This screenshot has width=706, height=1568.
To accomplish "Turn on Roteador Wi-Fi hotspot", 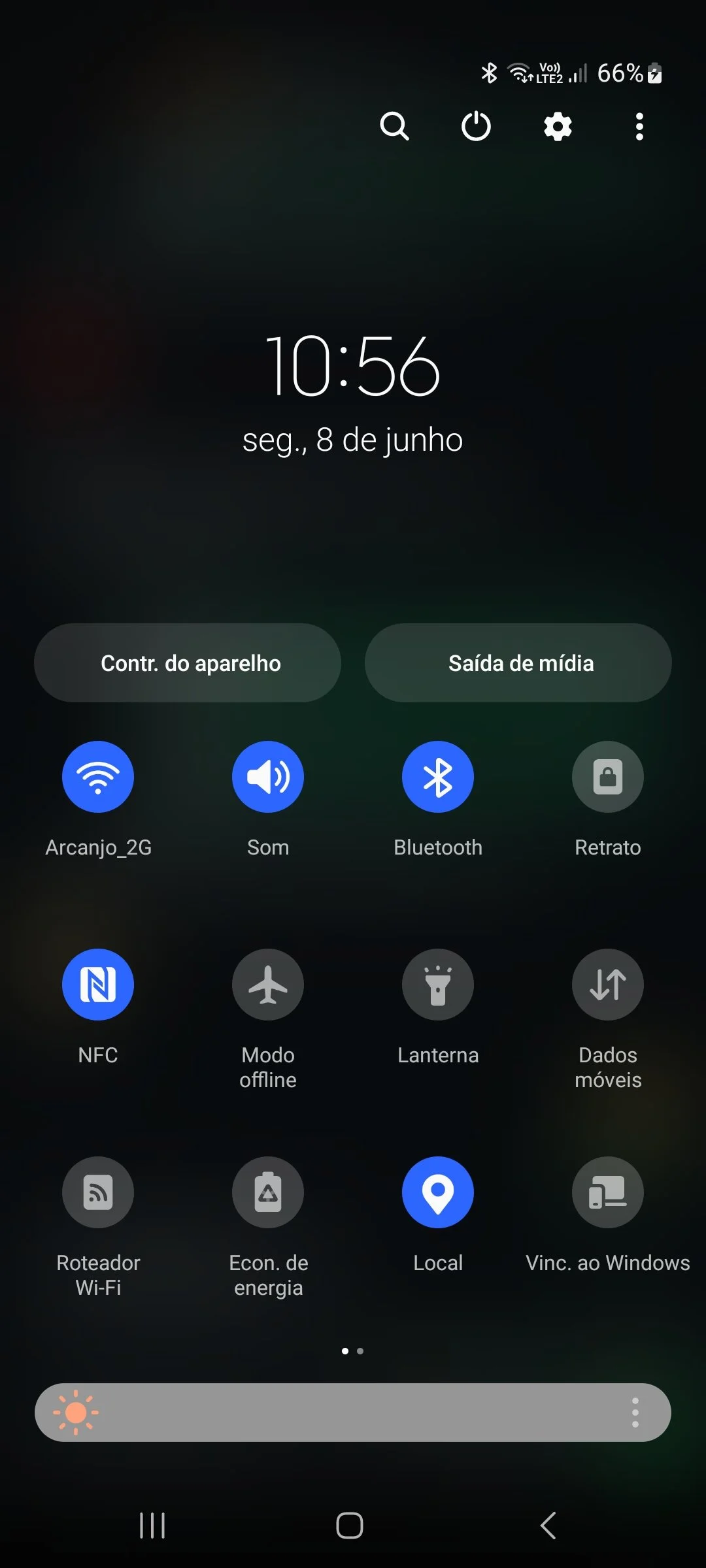I will 98,1192.
